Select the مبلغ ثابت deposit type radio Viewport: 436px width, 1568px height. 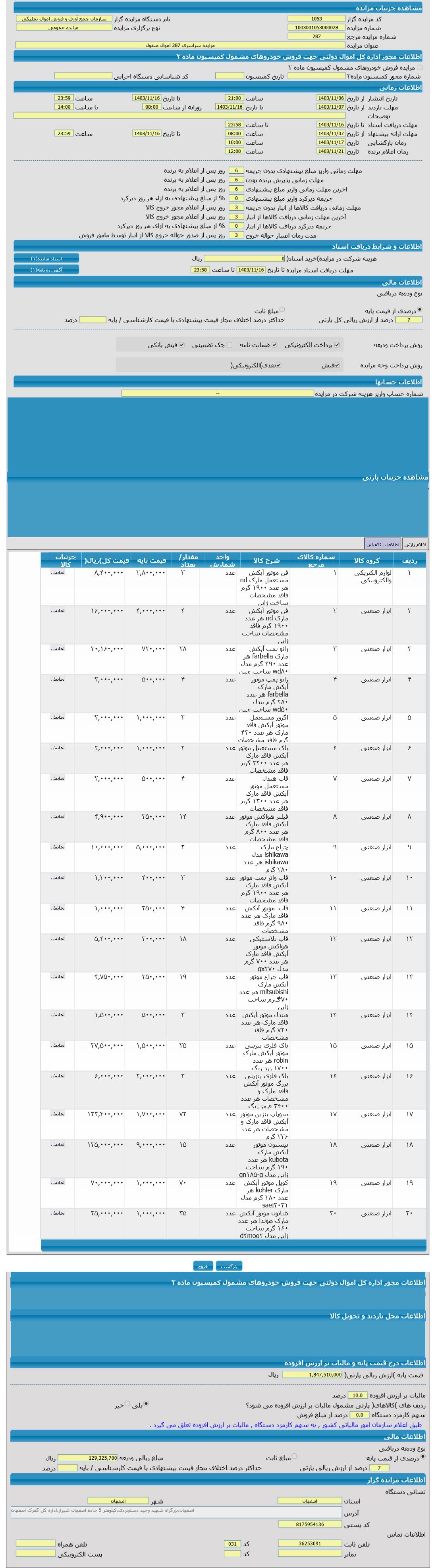pos(282,309)
